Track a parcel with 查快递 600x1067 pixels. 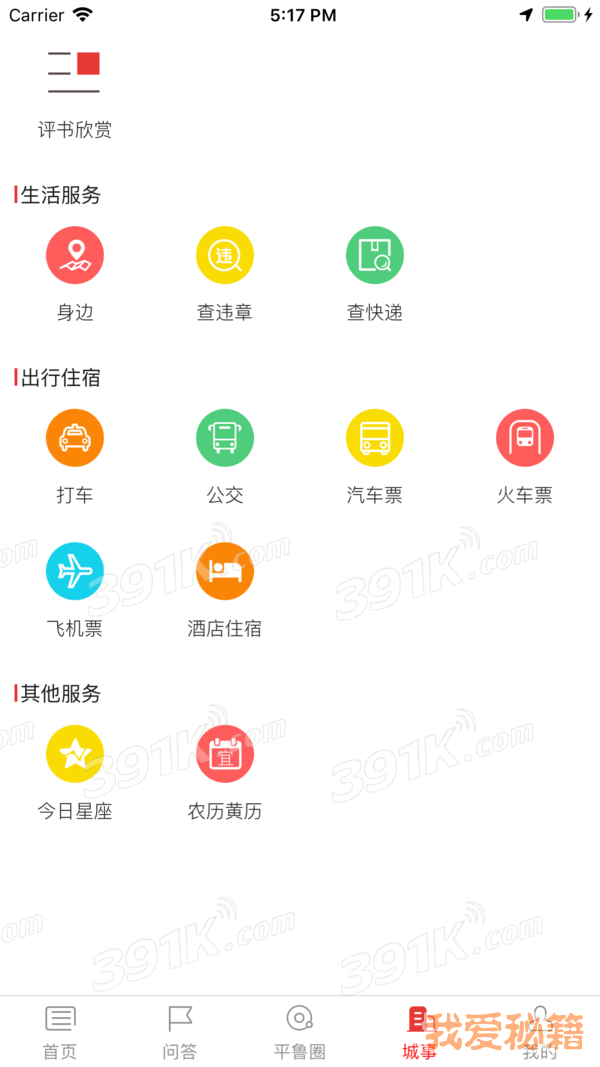[x=375, y=274]
